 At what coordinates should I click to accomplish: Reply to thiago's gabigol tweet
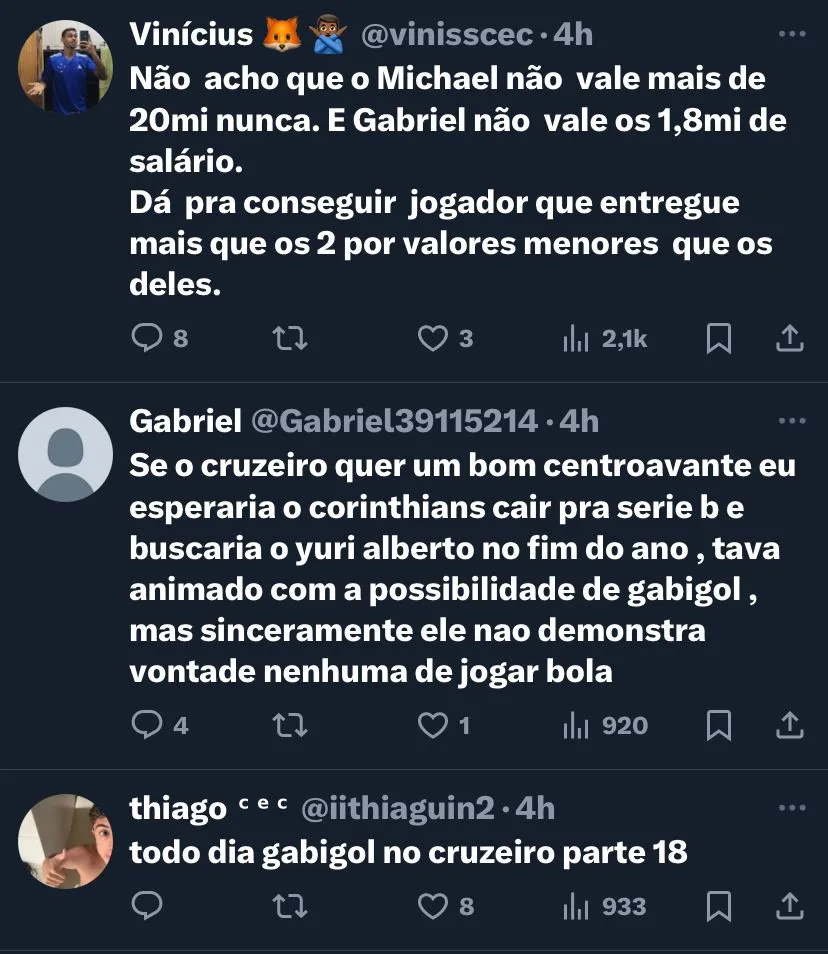point(147,906)
